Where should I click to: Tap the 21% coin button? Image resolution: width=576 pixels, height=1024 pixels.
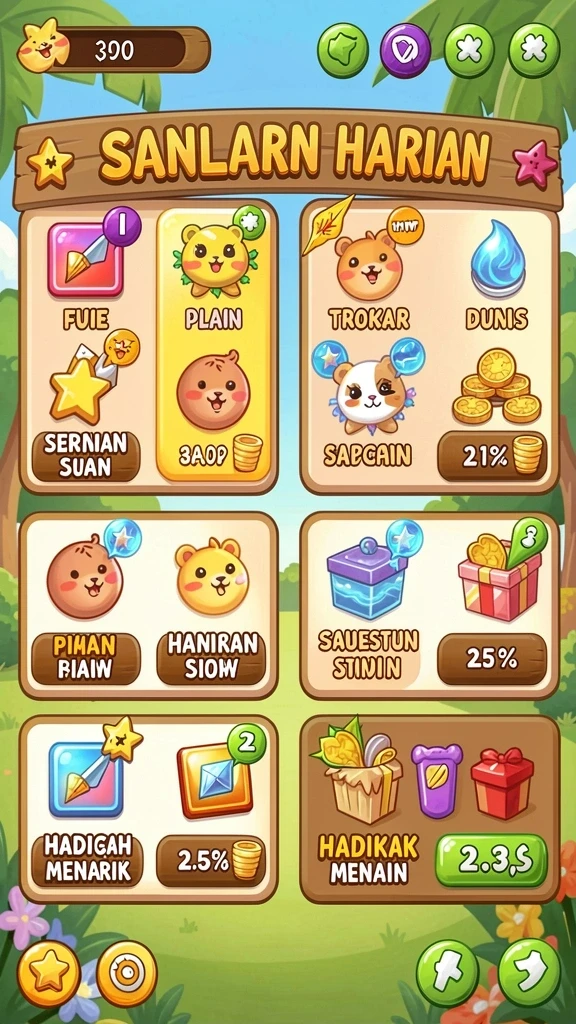pos(492,456)
